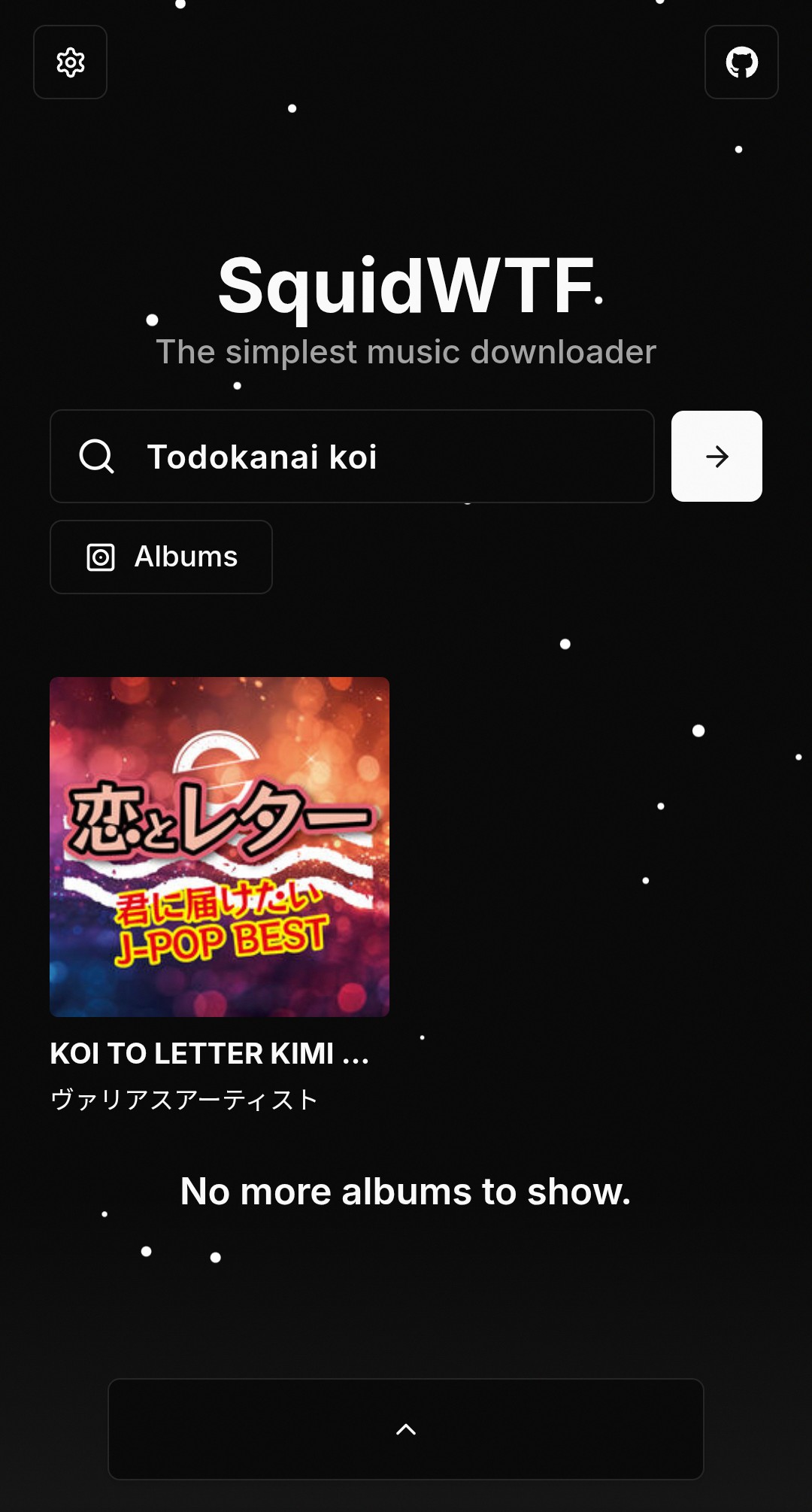This screenshot has height=1512, width=812.
Task: Open the KOI TO LETTER KIMI album
Action: point(220,847)
